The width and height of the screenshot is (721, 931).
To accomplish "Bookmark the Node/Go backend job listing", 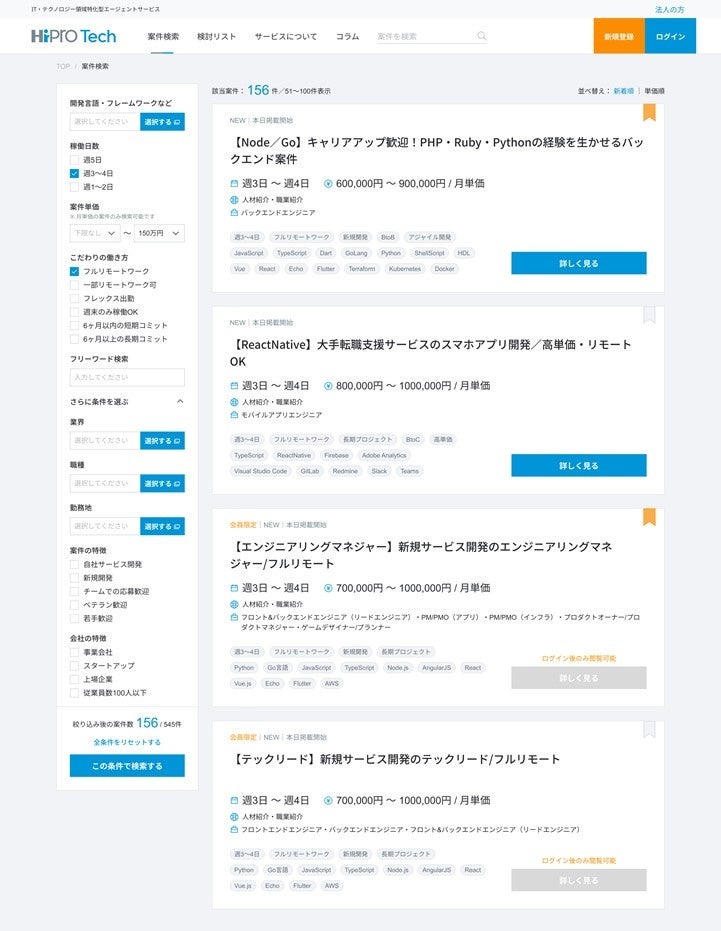I will (650, 112).
